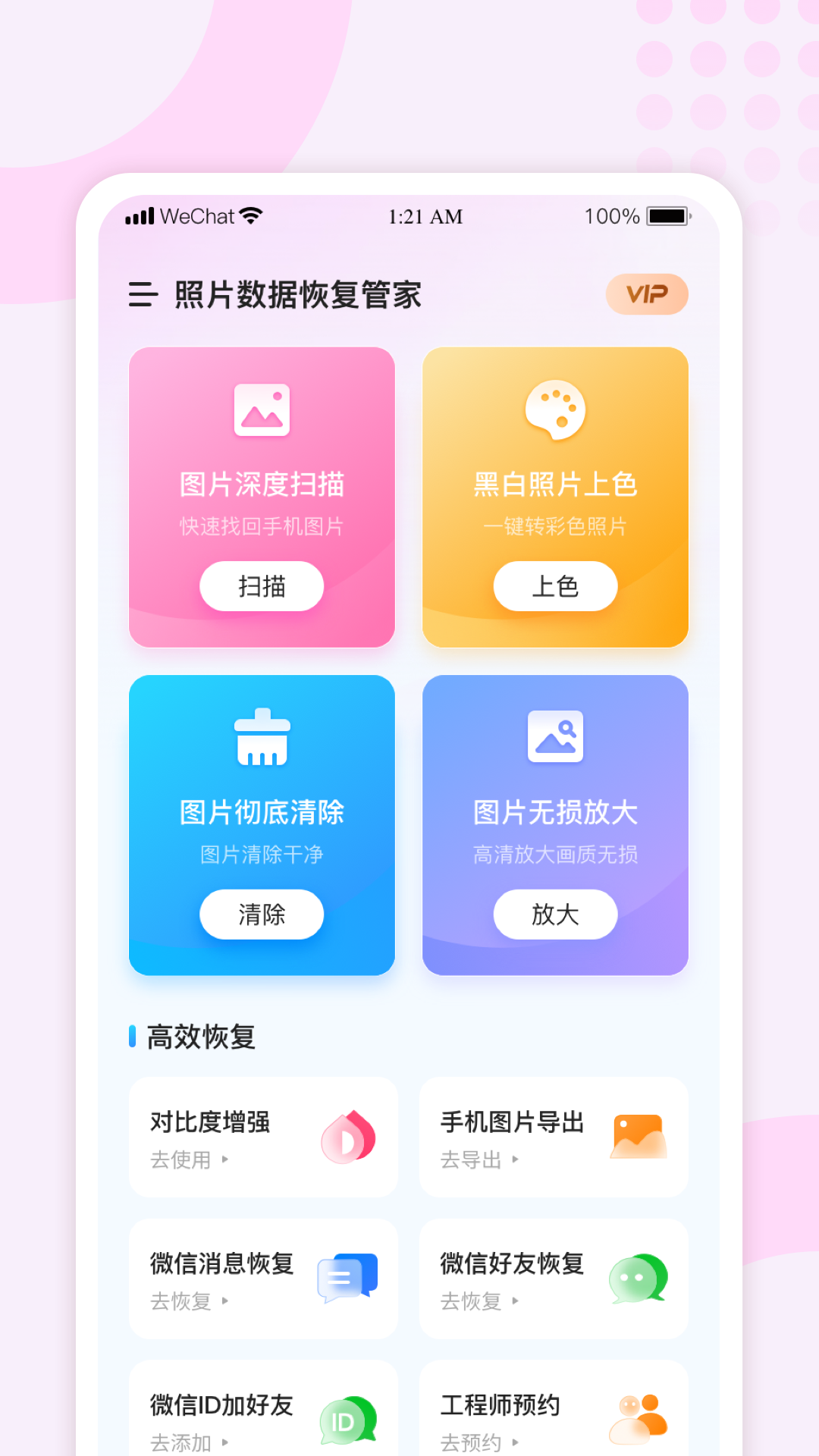Click the magnifier photo icon on 图片无损放大 card
819x1456 pixels.
tap(556, 734)
